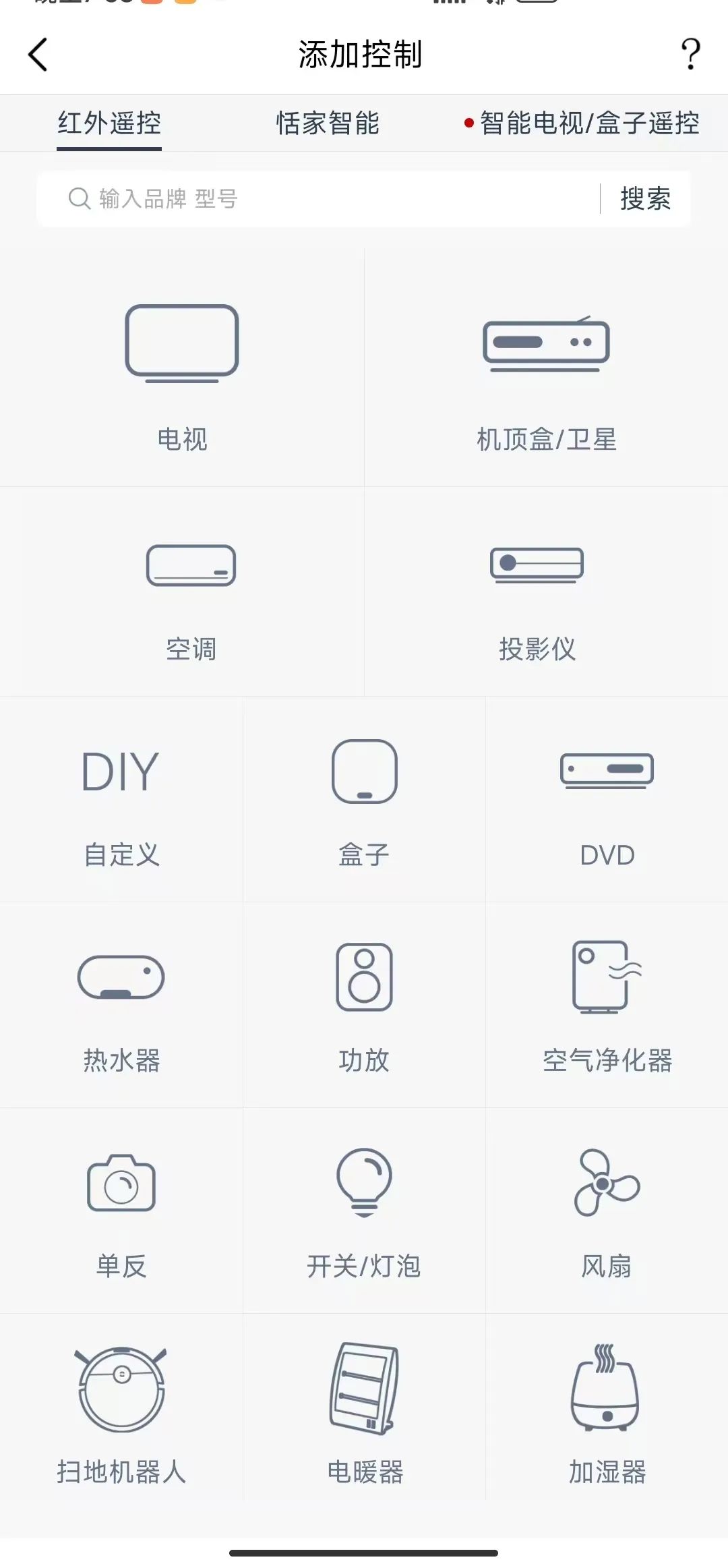The width and height of the screenshot is (728, 1568).
Task: Choose the 单反 camera icon
Action: [x=121, y=1207]
